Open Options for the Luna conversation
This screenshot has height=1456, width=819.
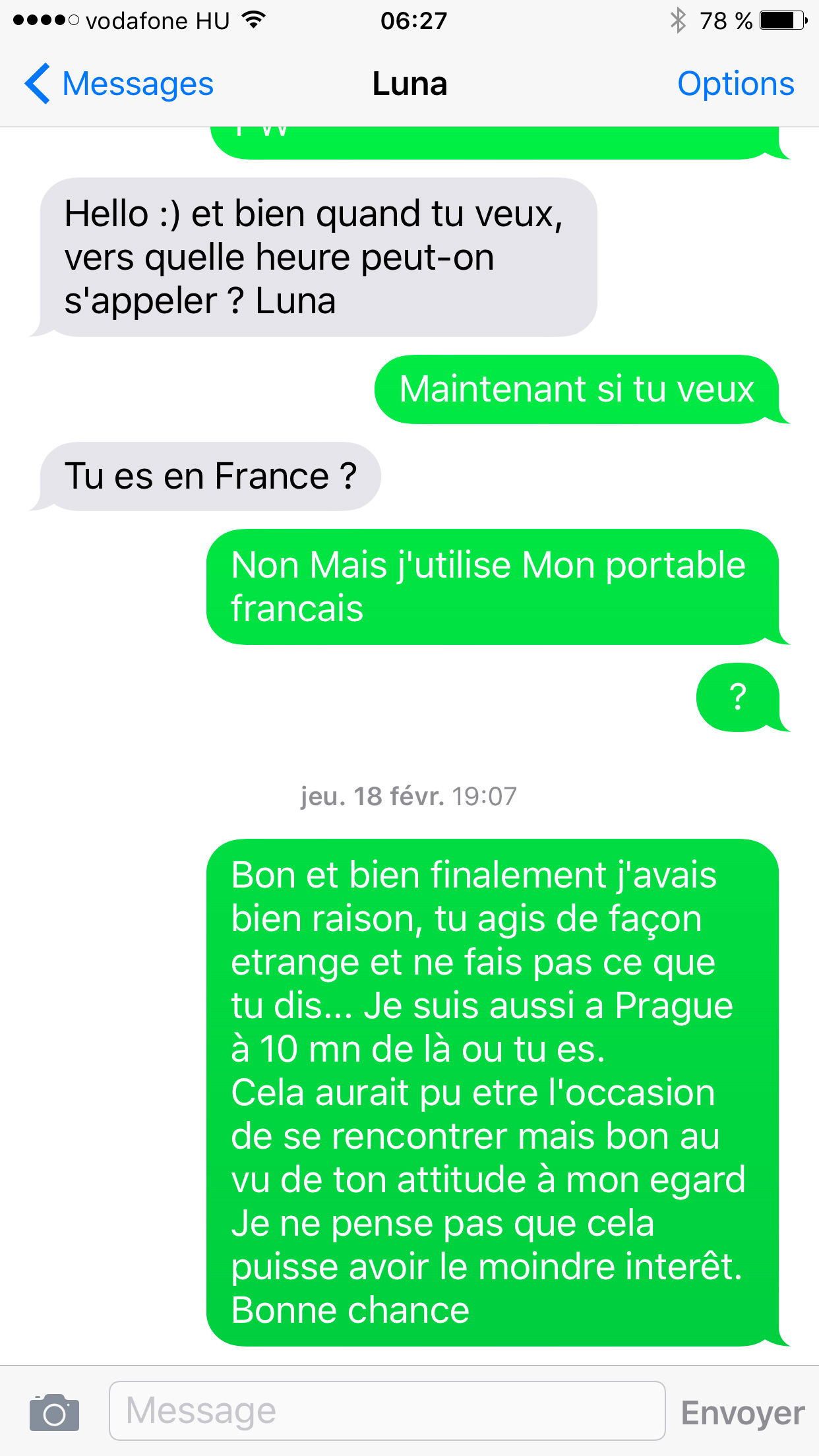[x=735, y=84]
